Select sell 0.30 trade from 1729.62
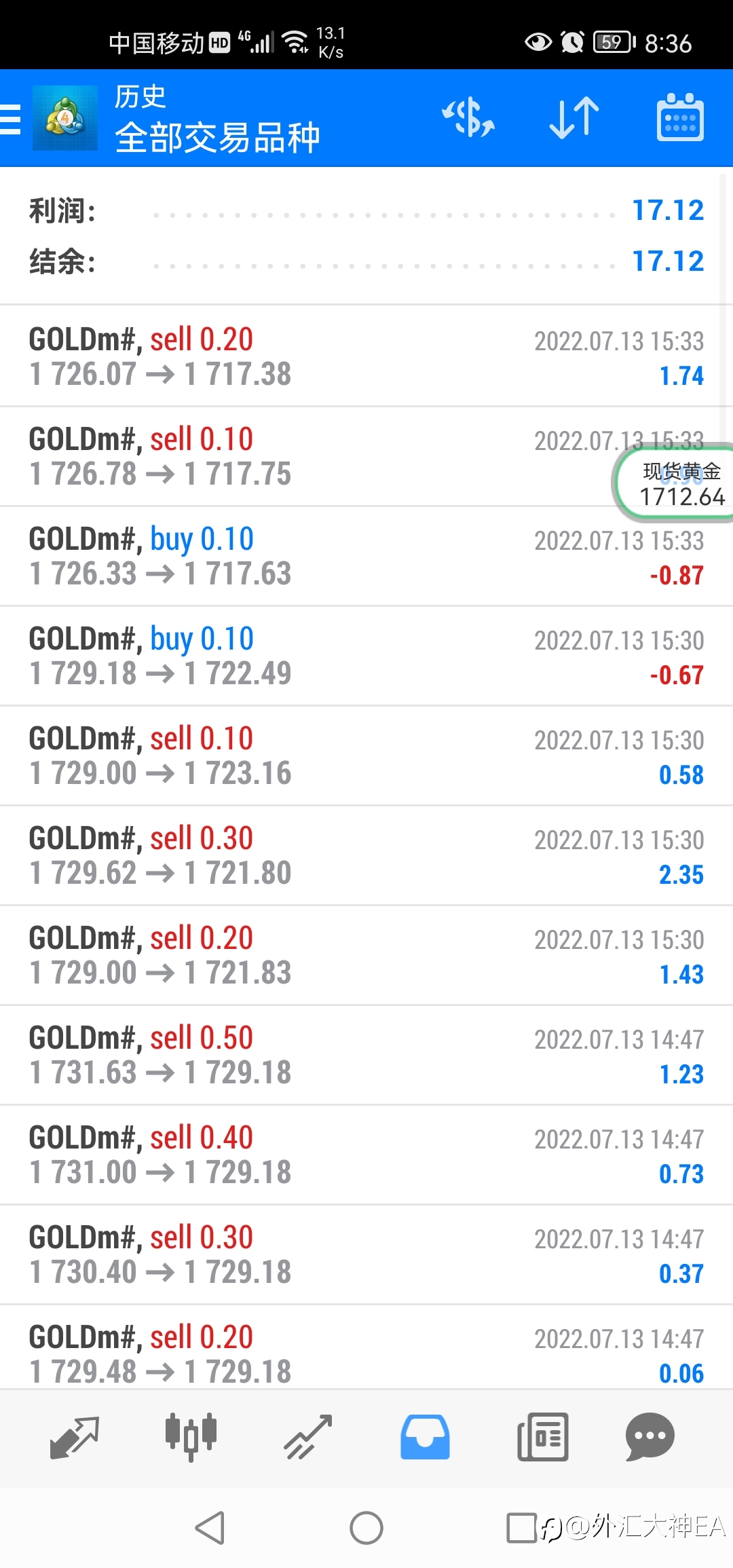This screenshot has width=733, height=1568. 366,855
